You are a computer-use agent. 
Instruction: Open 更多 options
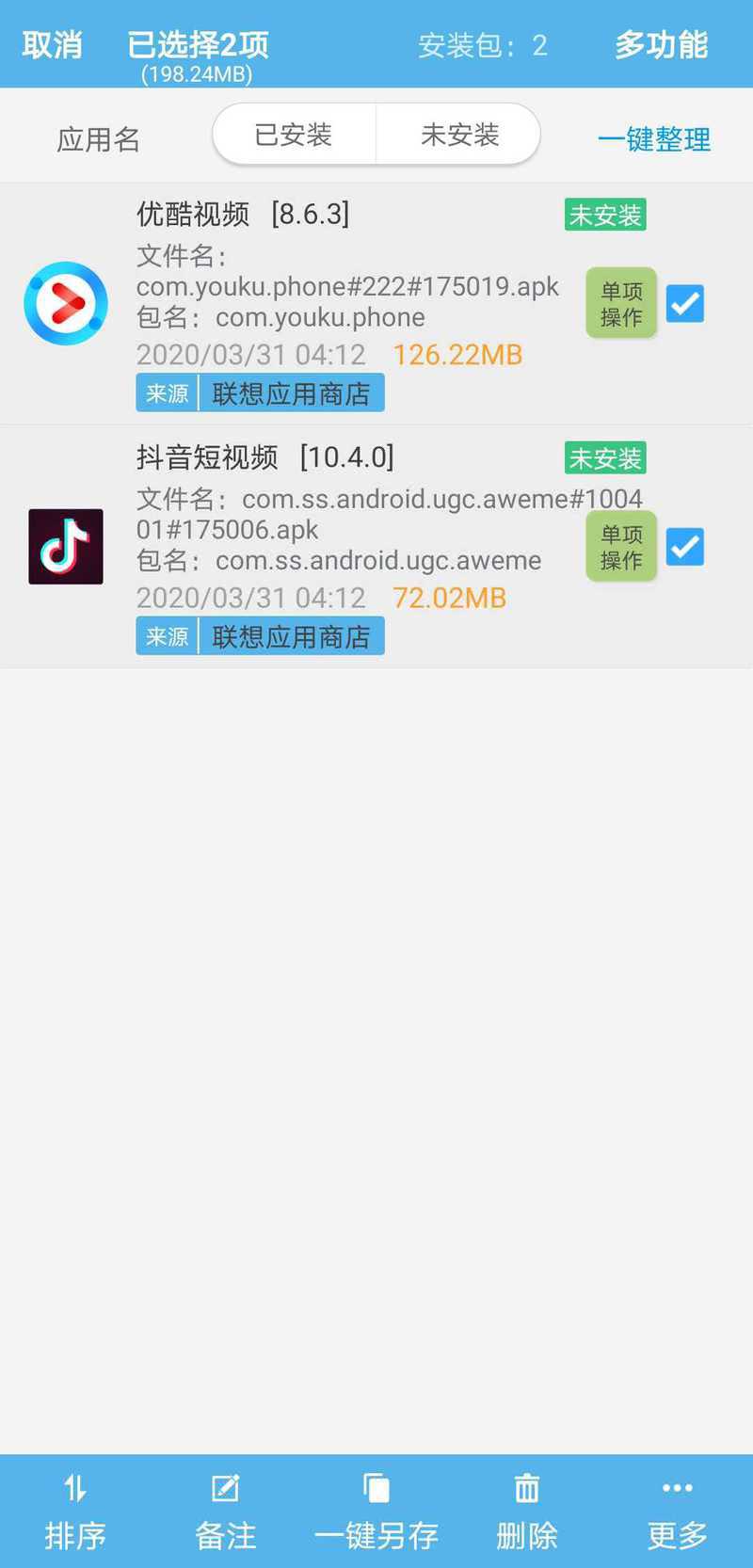tap(678, 1512)
